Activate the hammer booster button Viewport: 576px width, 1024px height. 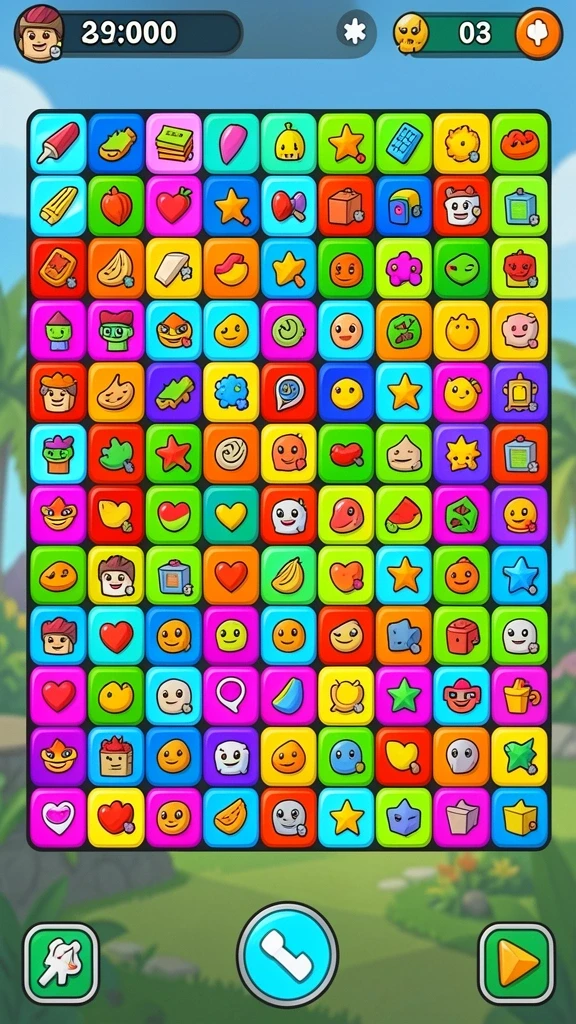point(61,963)
